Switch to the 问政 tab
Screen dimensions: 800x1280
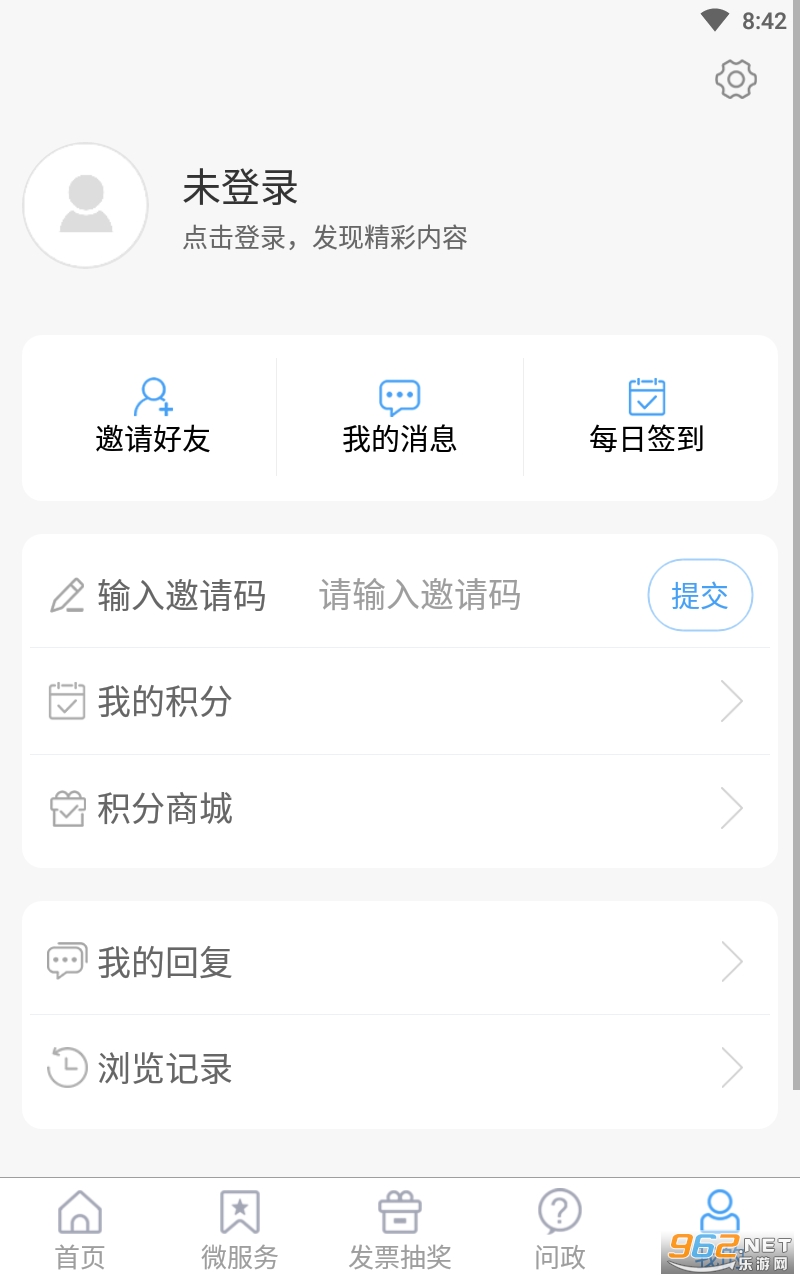pyautogui.click(x=560, y=1229)
